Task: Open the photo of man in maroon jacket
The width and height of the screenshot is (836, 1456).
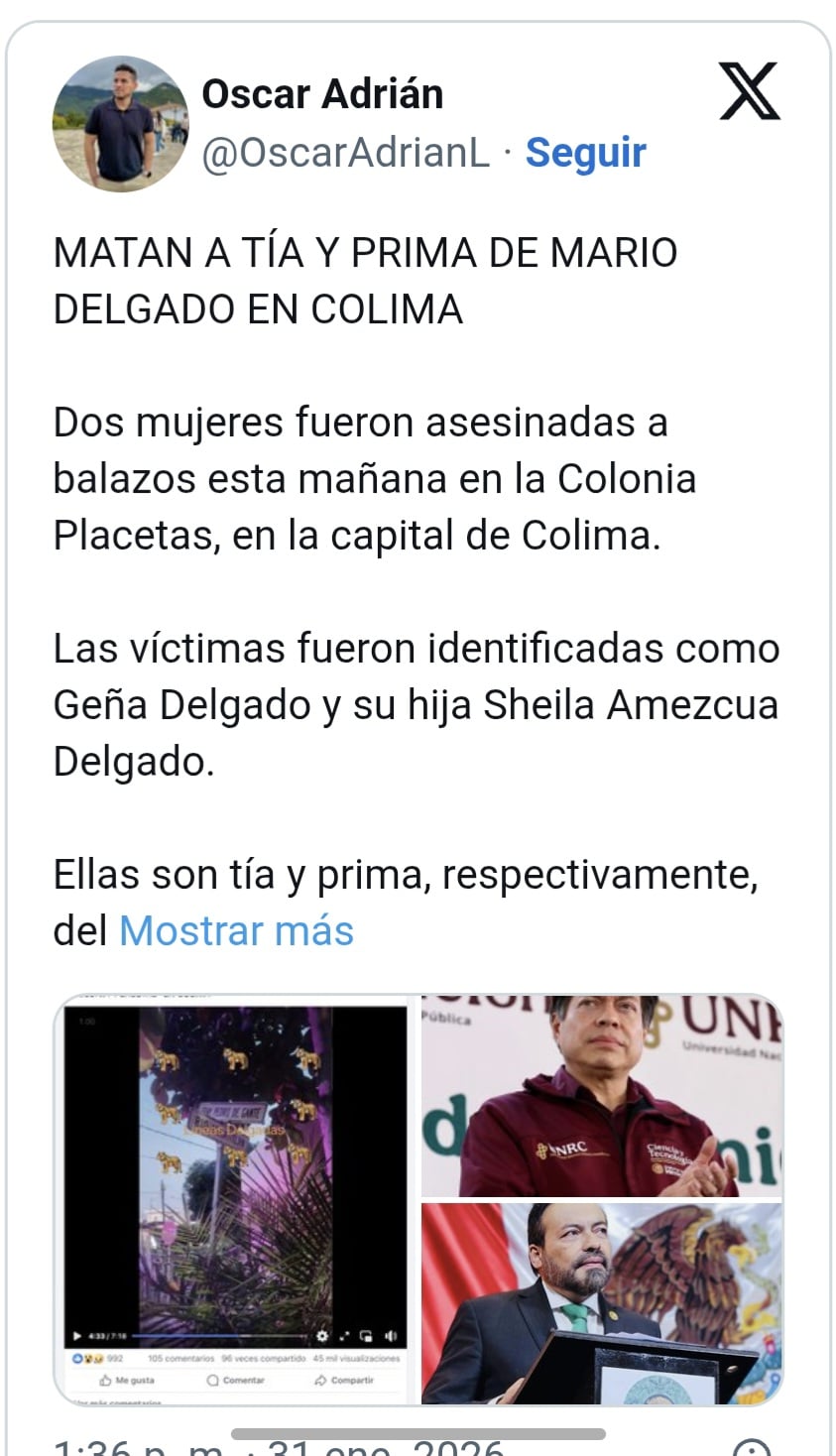Action: pos(602,1095)
